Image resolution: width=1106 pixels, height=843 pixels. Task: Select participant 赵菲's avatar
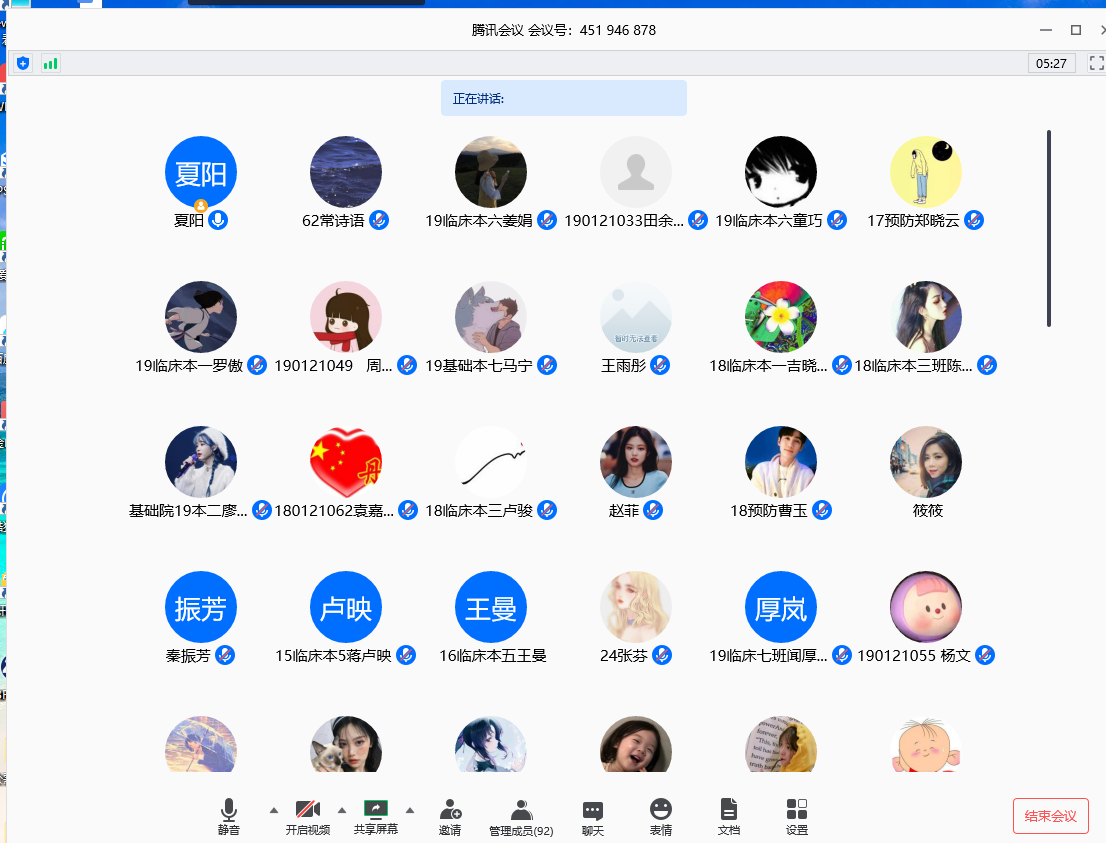636,462
